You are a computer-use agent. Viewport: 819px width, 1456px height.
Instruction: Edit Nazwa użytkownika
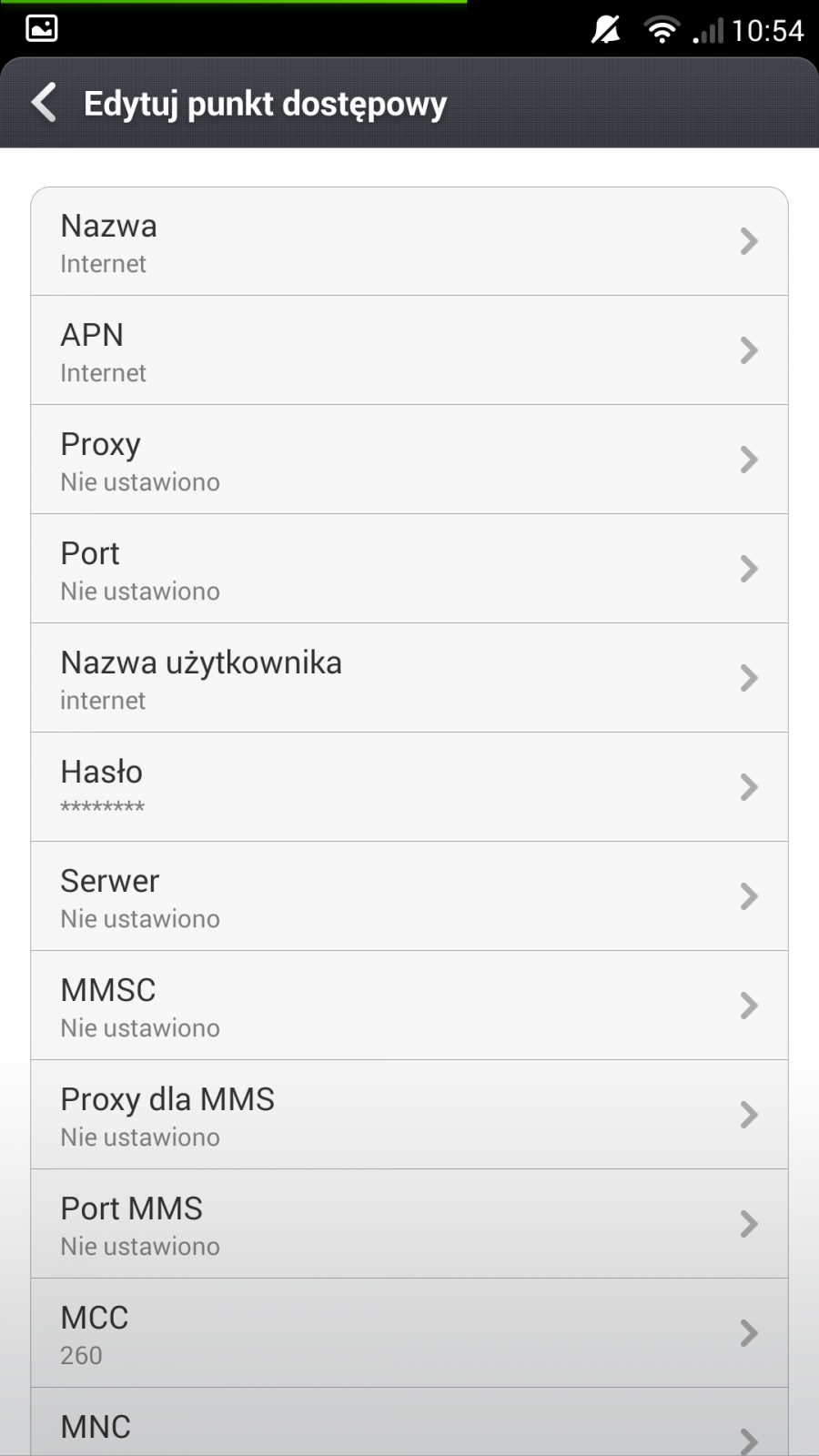[409, 679]
